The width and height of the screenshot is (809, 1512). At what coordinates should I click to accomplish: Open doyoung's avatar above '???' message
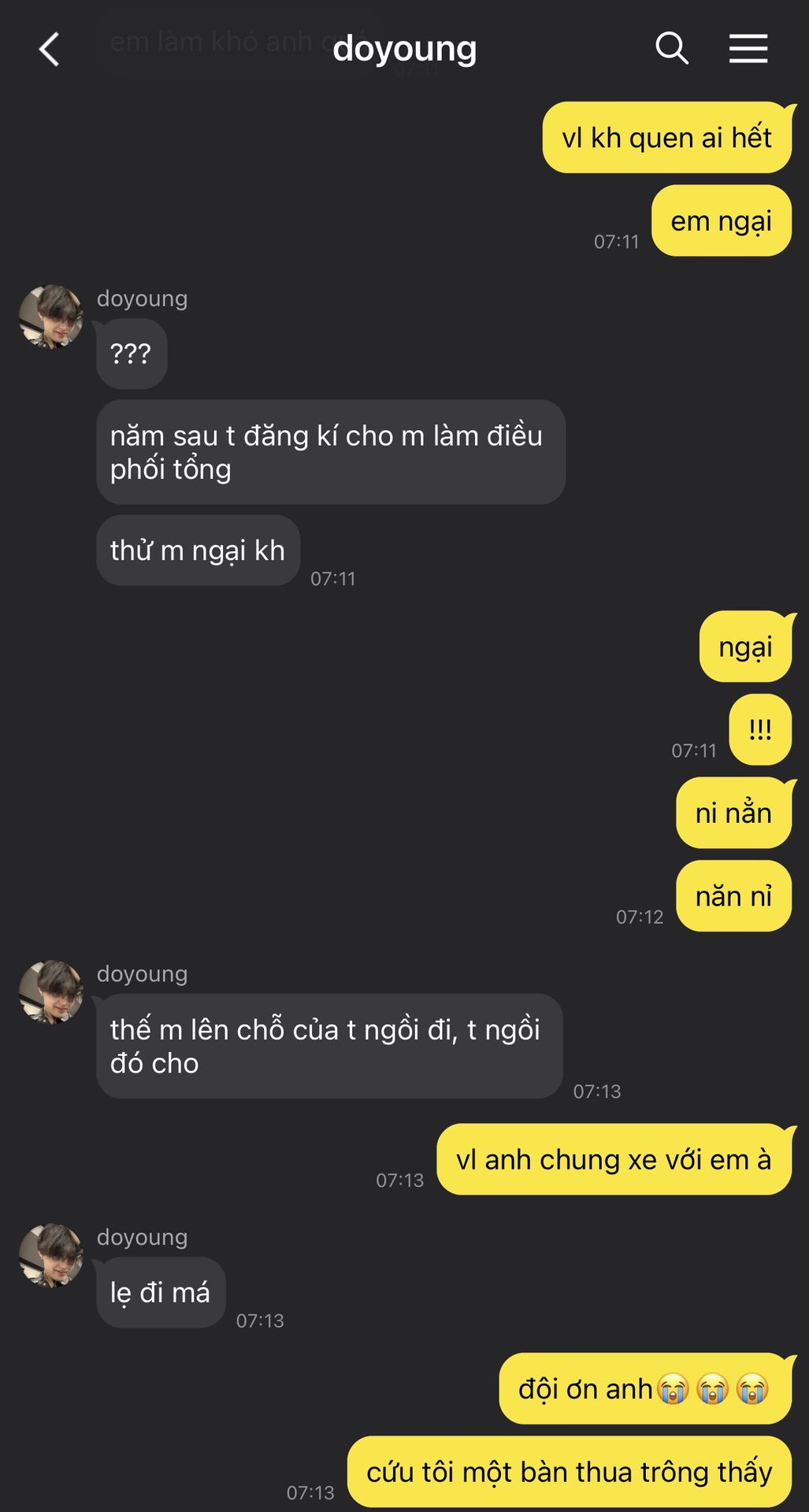pyautogui.click(x=51, y=317)
